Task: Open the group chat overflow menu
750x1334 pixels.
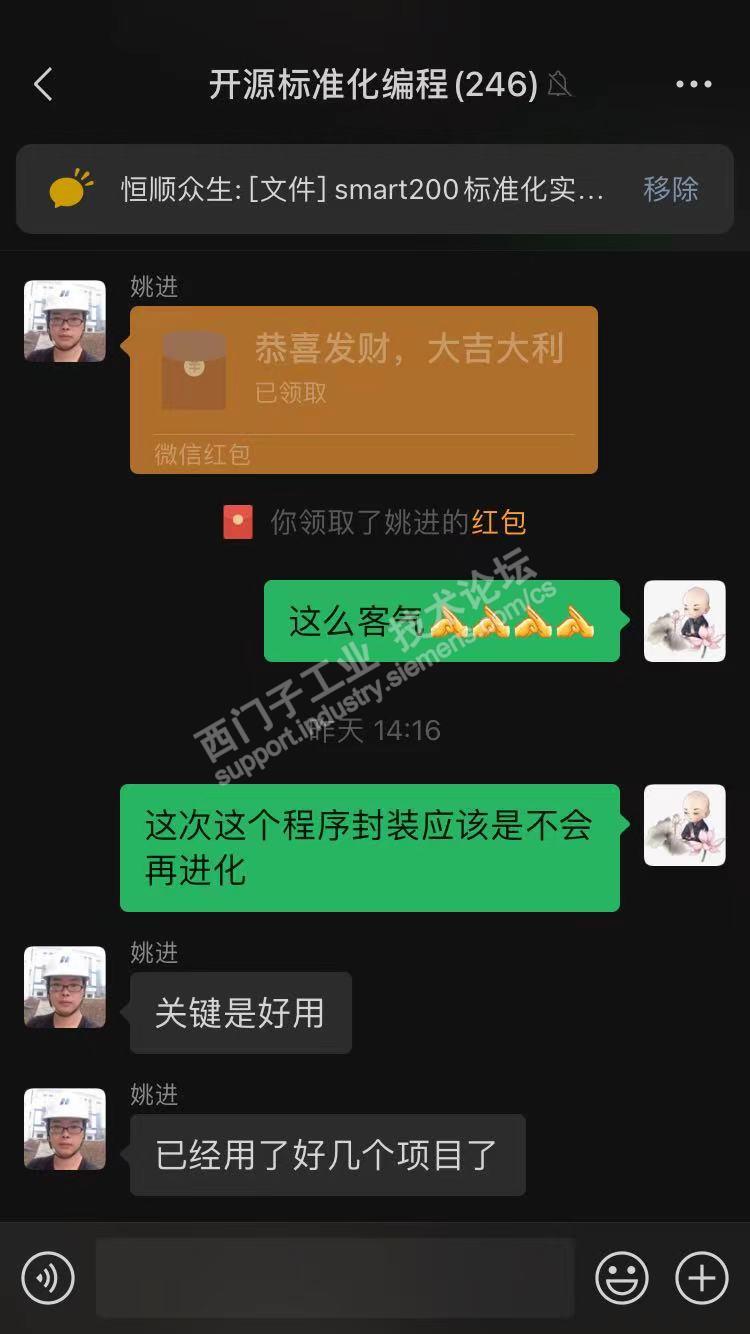Action: 693,85
